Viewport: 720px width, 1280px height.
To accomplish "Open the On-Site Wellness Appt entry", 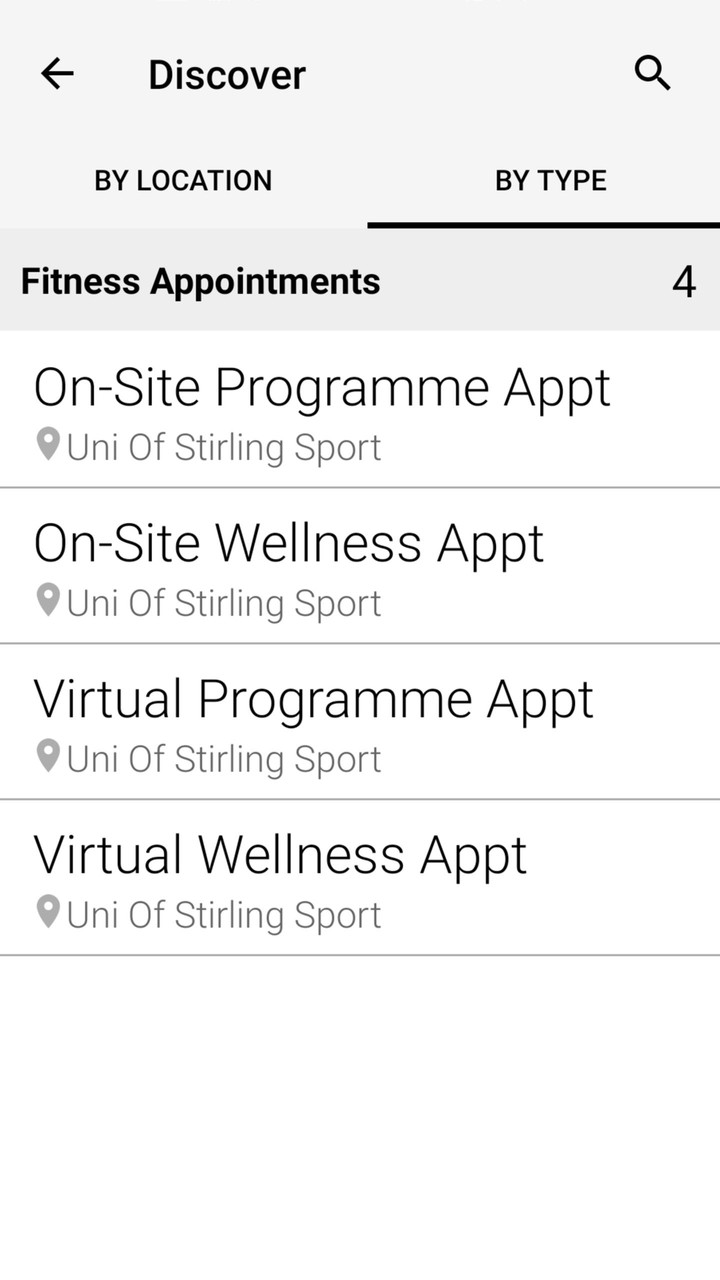I will point(360,564).
